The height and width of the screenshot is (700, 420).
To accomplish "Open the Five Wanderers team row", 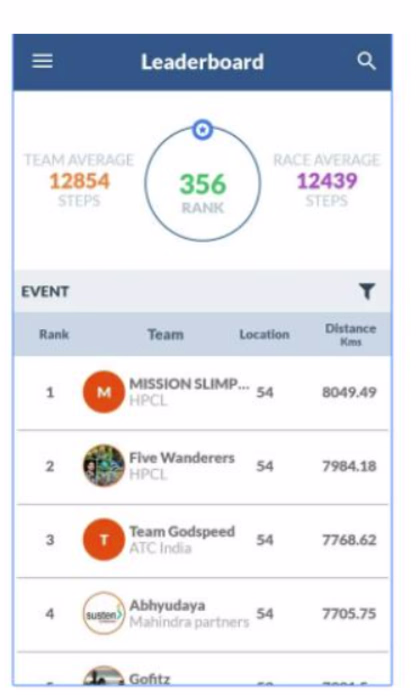I will (x=203, y=467).
